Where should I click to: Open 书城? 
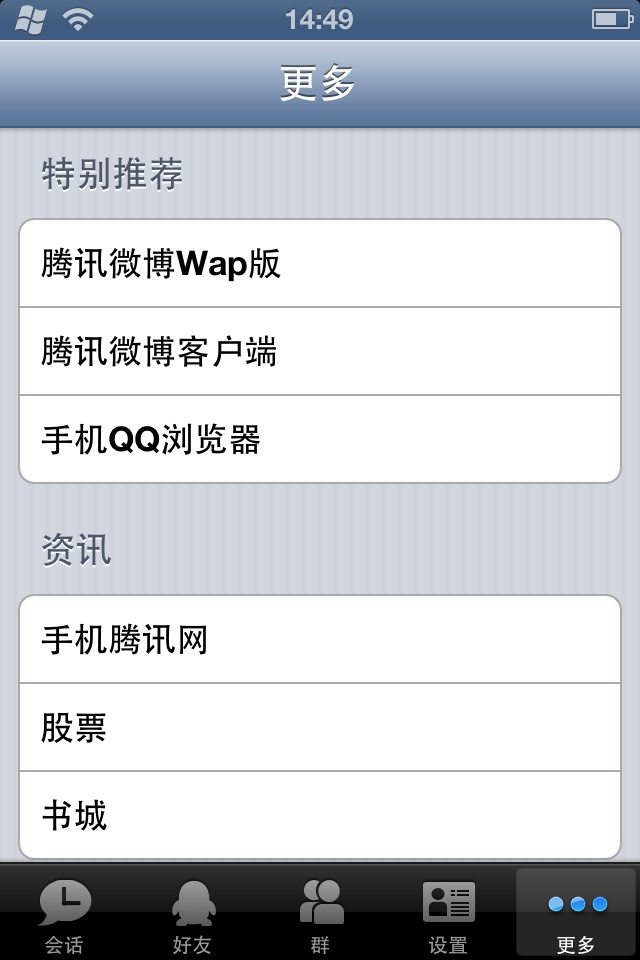(320, 815)
